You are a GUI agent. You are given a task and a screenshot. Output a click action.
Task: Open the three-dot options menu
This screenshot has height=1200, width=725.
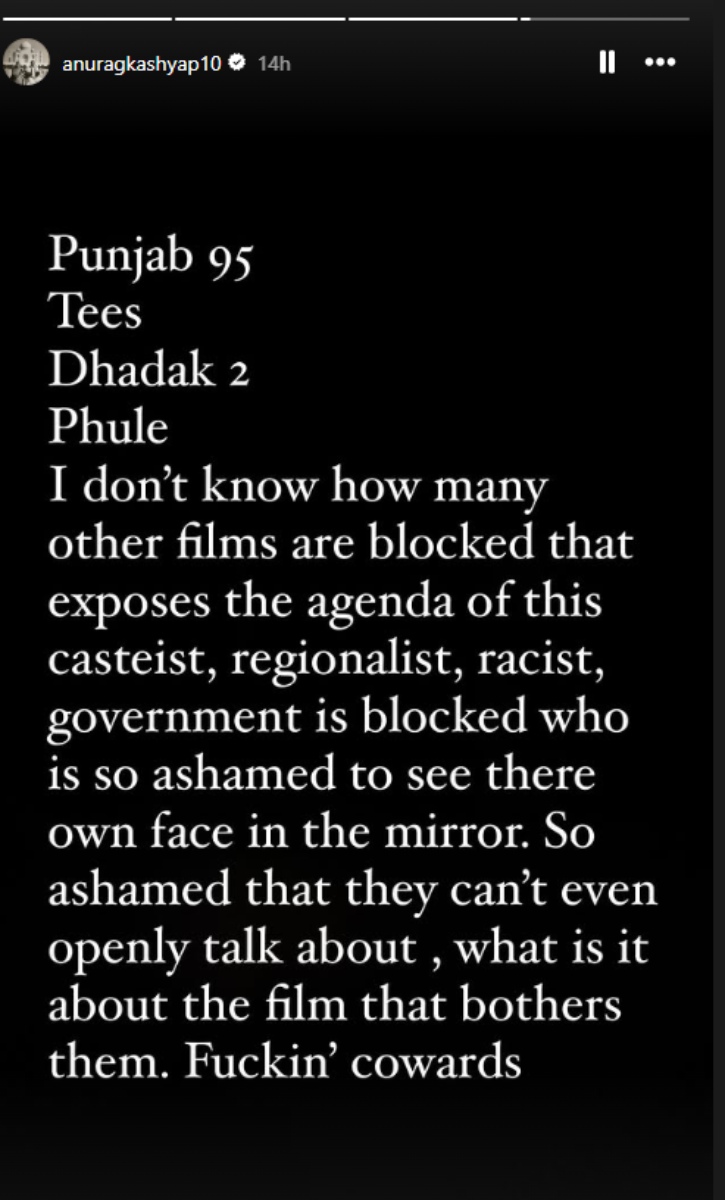660,63
